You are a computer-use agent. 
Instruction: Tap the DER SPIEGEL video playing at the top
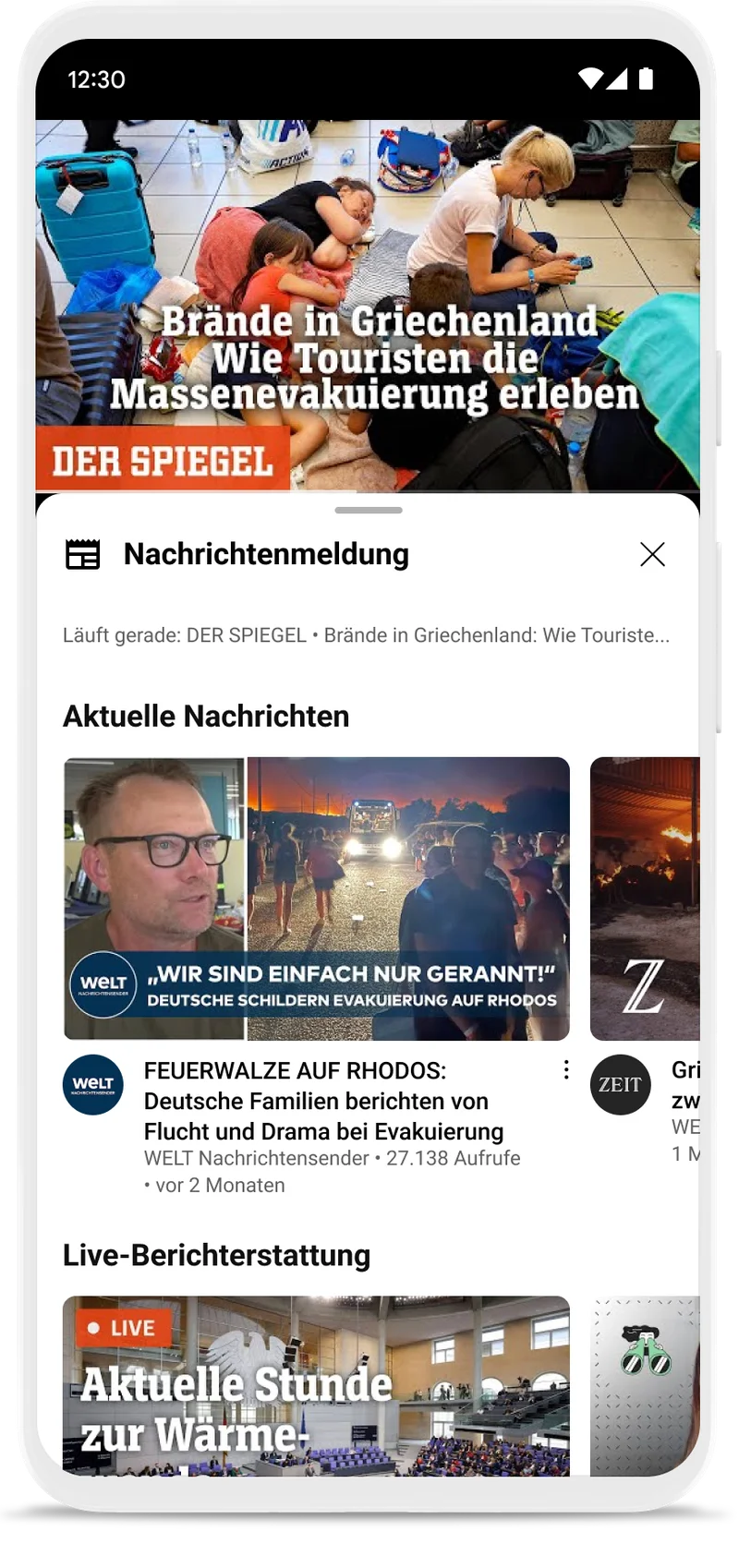tap(368, 305)
